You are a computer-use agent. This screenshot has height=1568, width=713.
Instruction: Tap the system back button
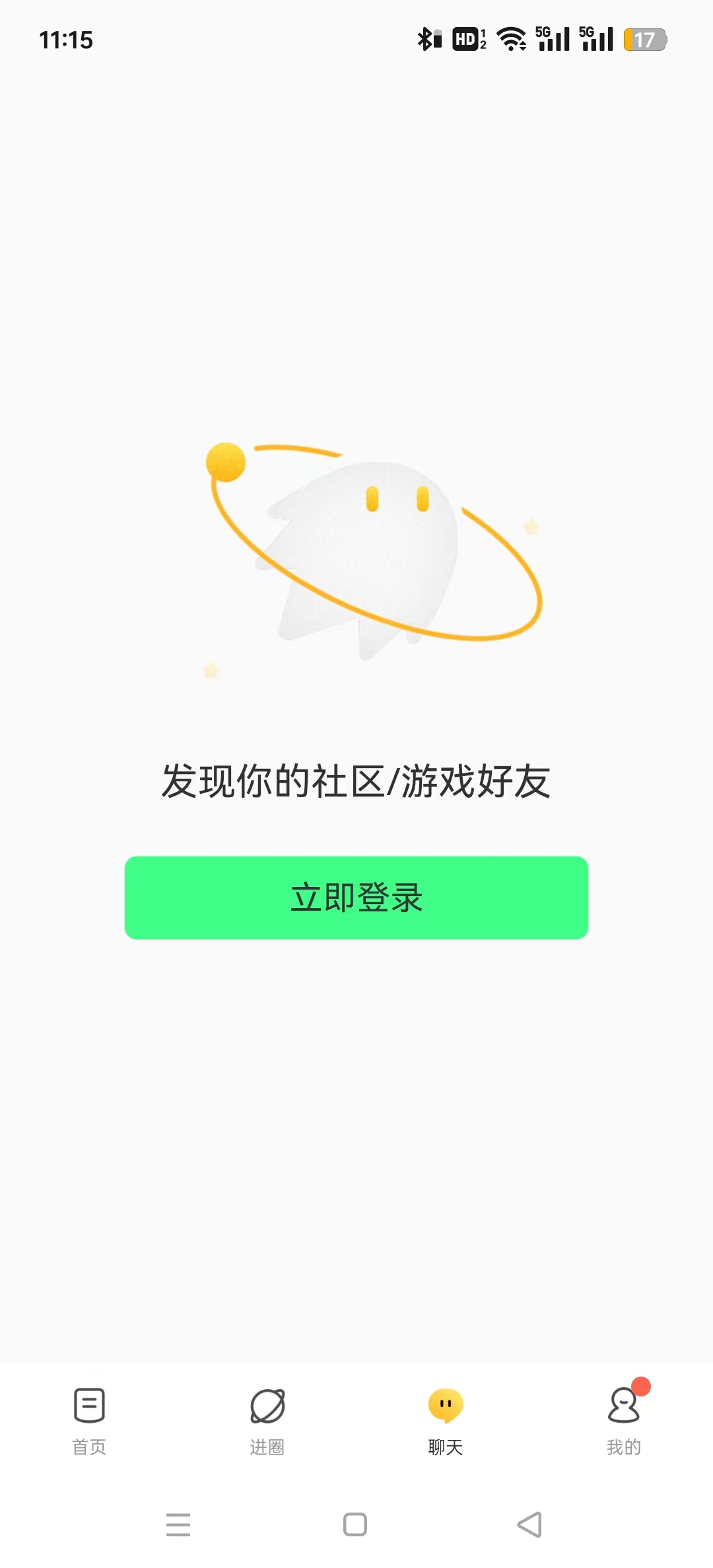click(x=529, y=1524)
